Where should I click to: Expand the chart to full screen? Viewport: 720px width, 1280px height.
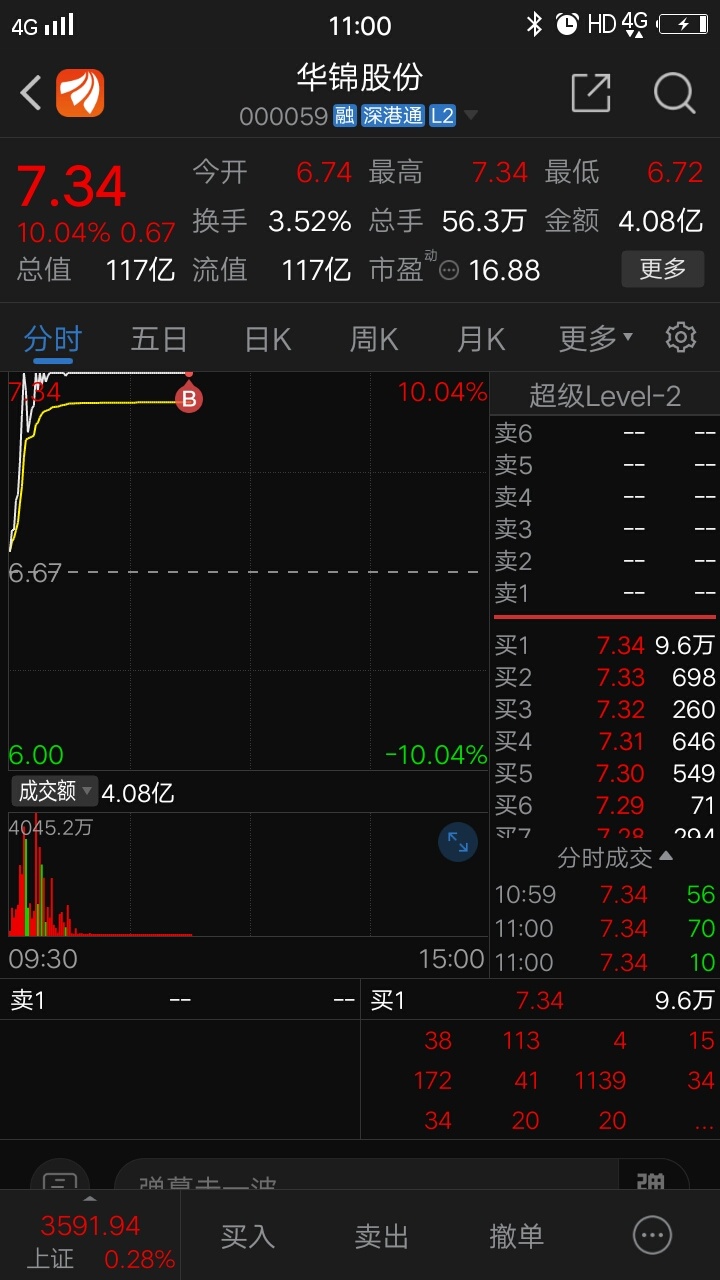point(458,842)
